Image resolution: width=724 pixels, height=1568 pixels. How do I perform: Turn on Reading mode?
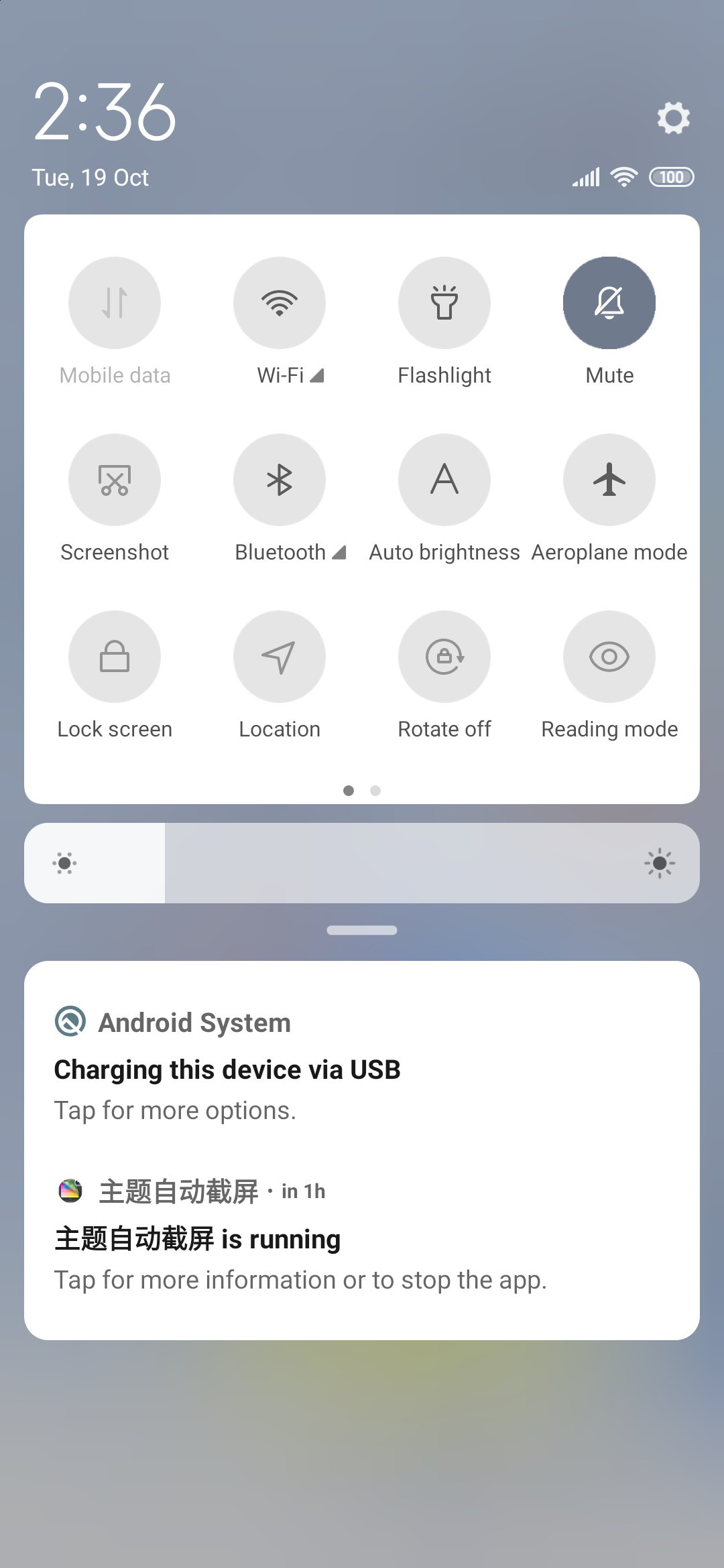(x=609, y=657)
